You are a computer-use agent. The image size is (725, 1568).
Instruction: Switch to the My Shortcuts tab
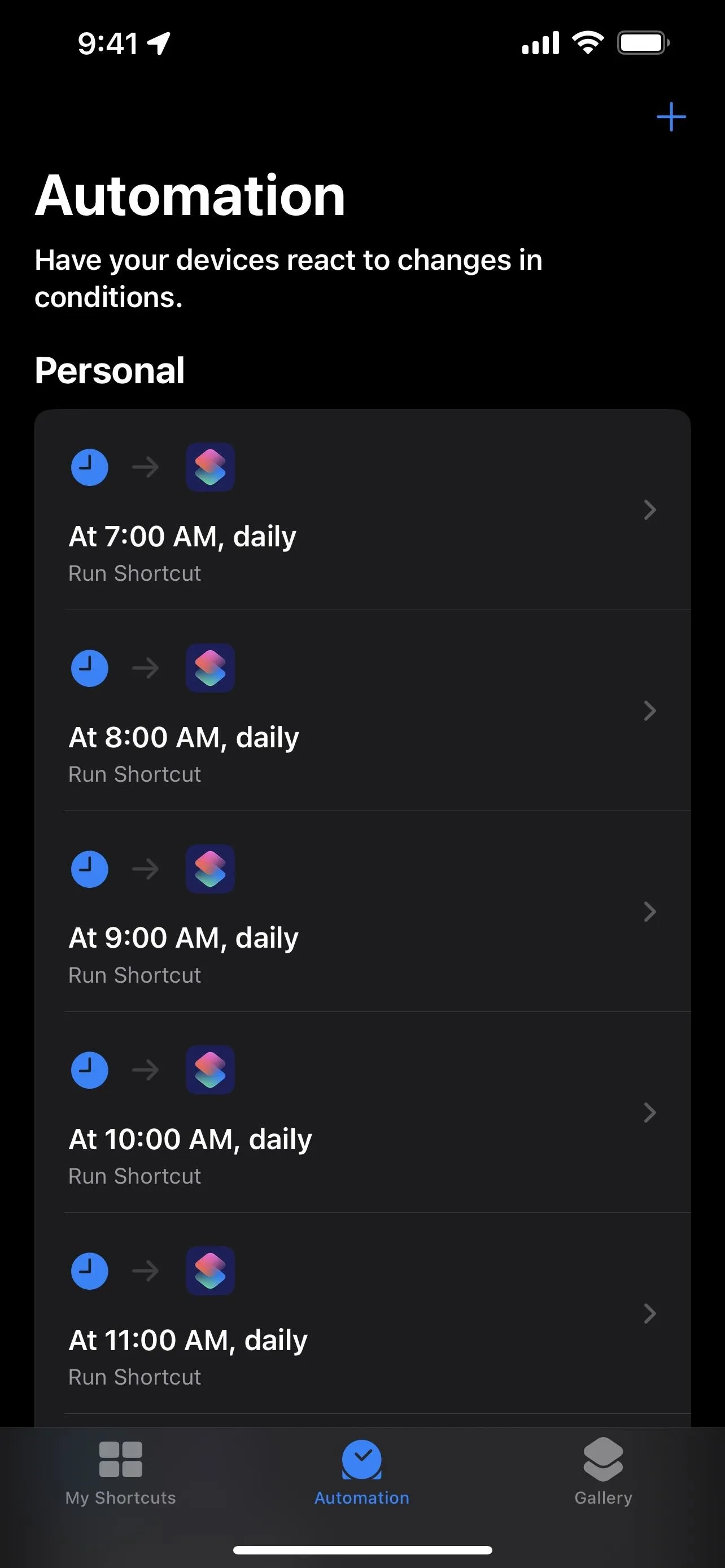tap(120, 1472)
